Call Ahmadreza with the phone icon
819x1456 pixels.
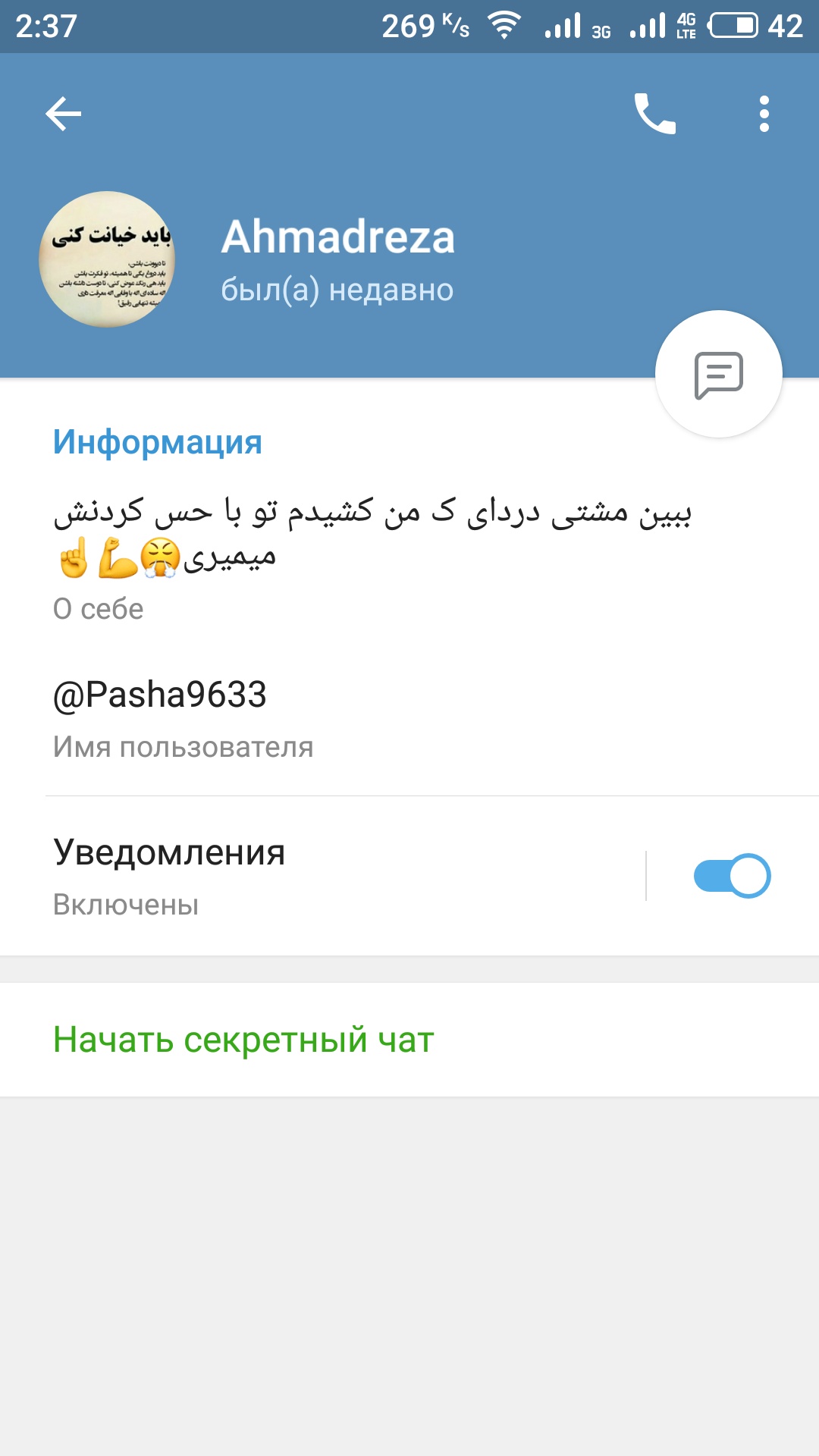[654, 114]
